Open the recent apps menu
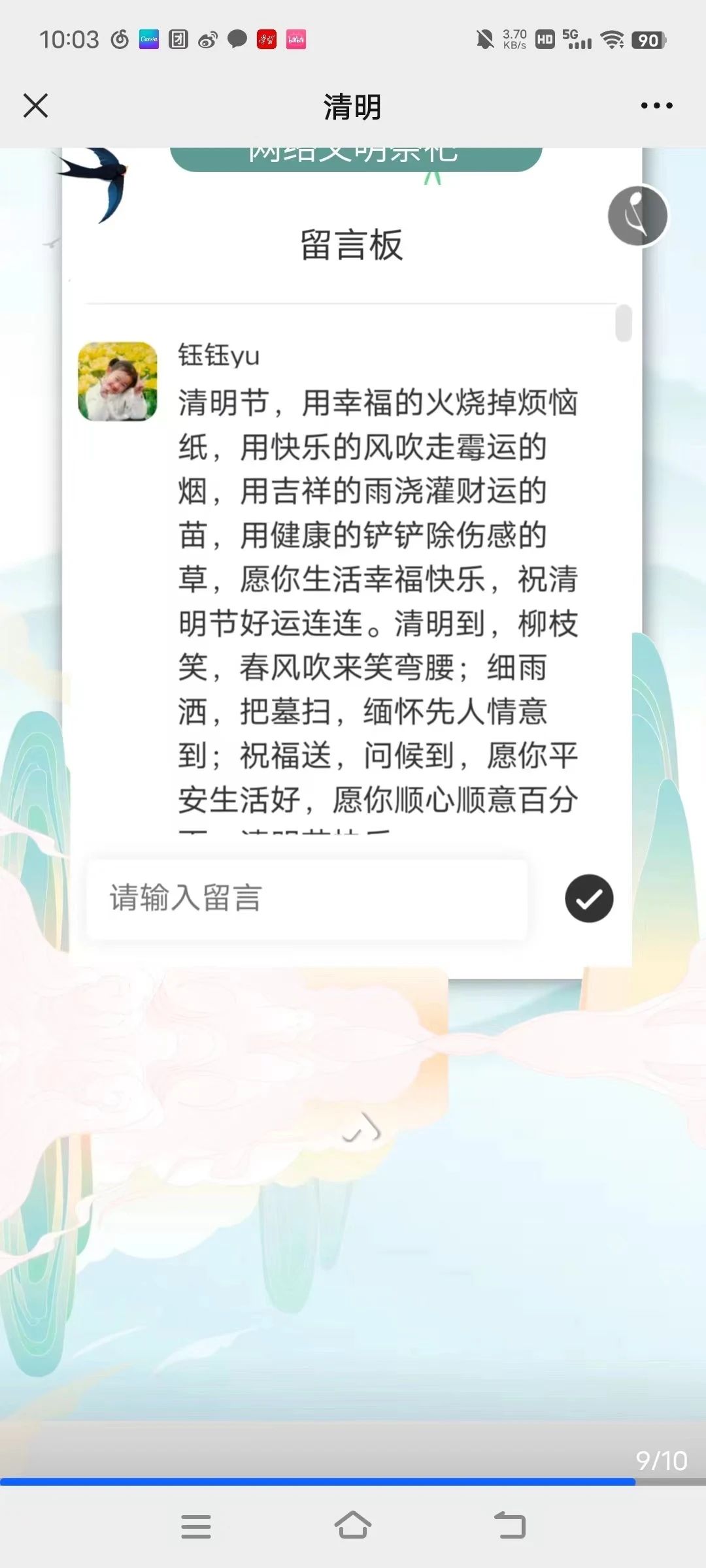The height and width of the screenshot is (1568, 706). click(196, 1526)
